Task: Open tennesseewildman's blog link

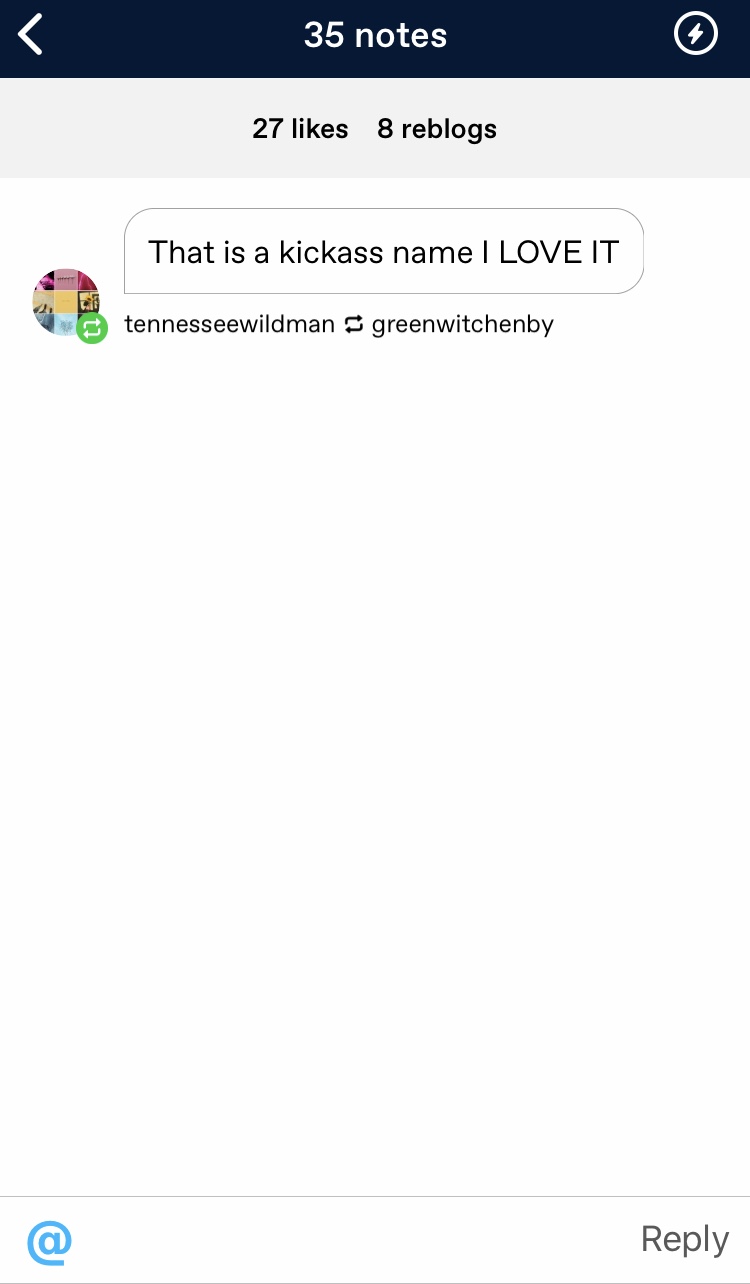Action: 229,325
